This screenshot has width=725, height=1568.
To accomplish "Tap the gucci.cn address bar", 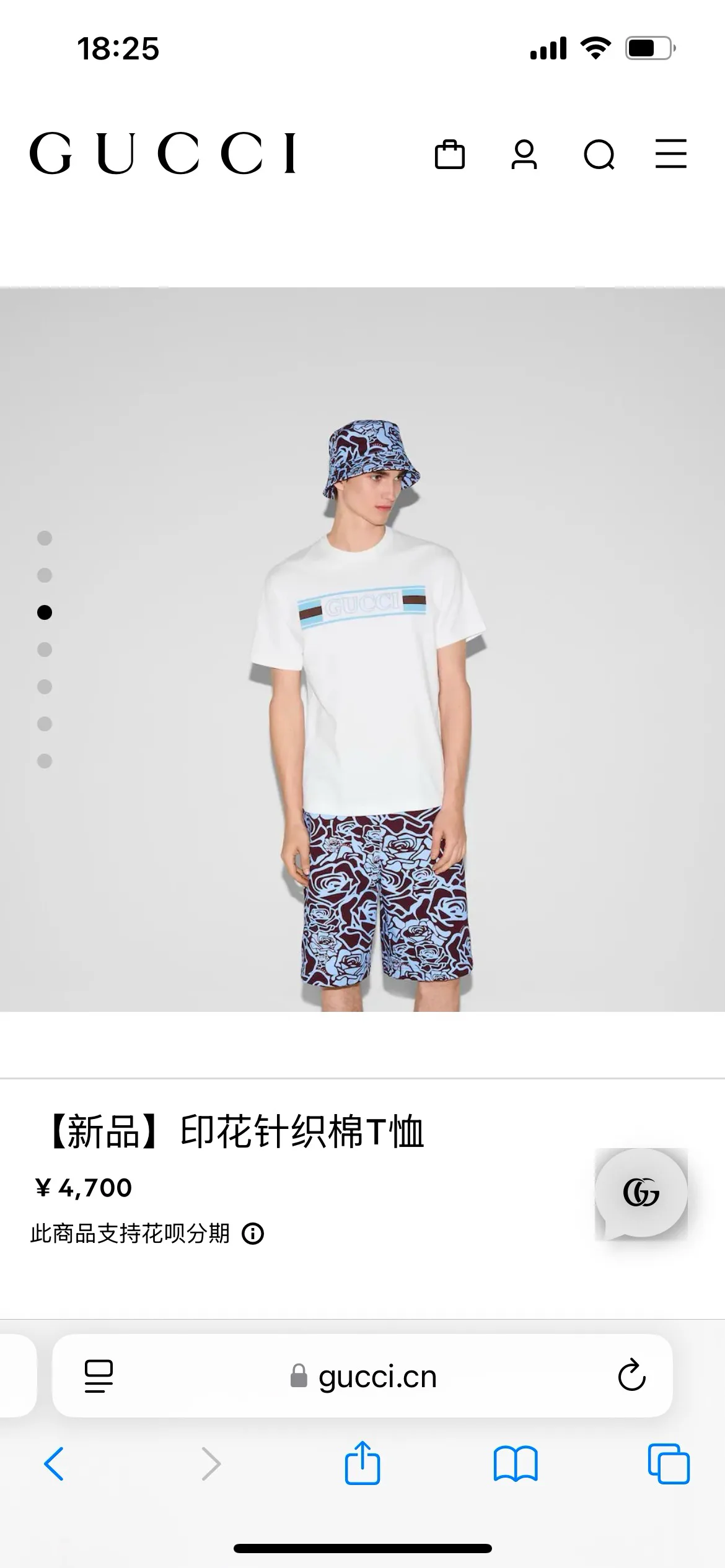I will (362, 1376).
